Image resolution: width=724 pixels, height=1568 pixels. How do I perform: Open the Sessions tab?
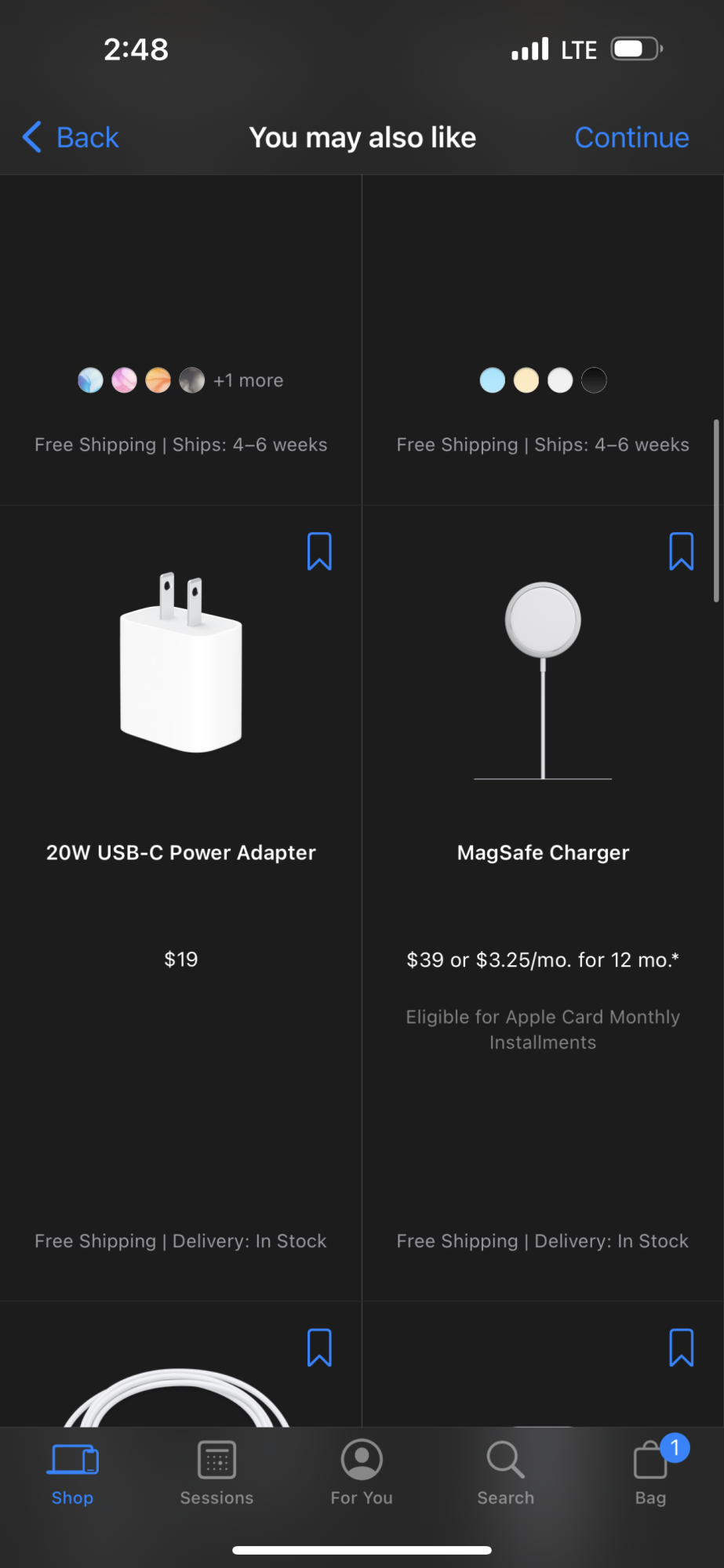216,1474
